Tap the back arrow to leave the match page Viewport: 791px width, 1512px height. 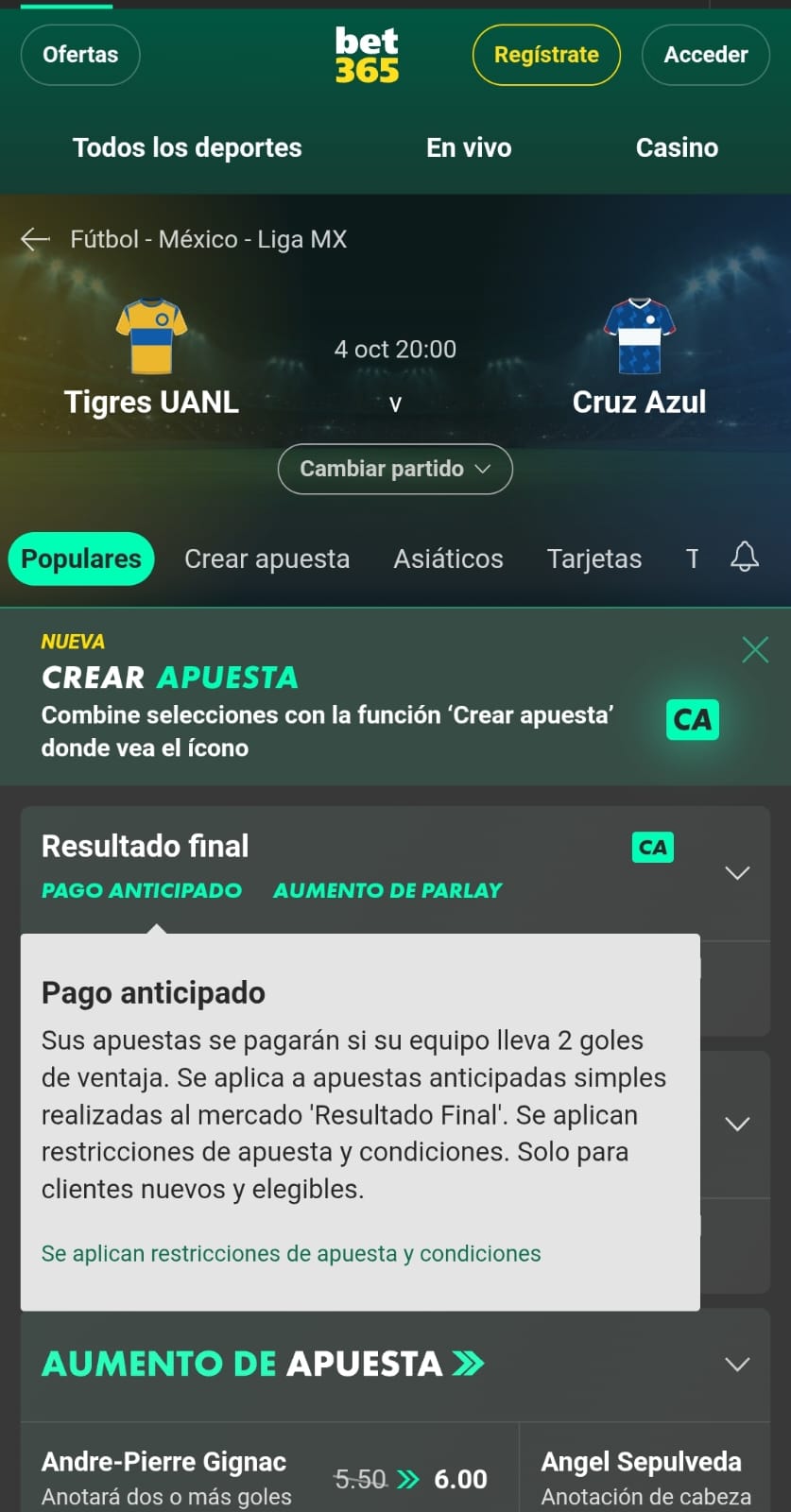(34, 239)
